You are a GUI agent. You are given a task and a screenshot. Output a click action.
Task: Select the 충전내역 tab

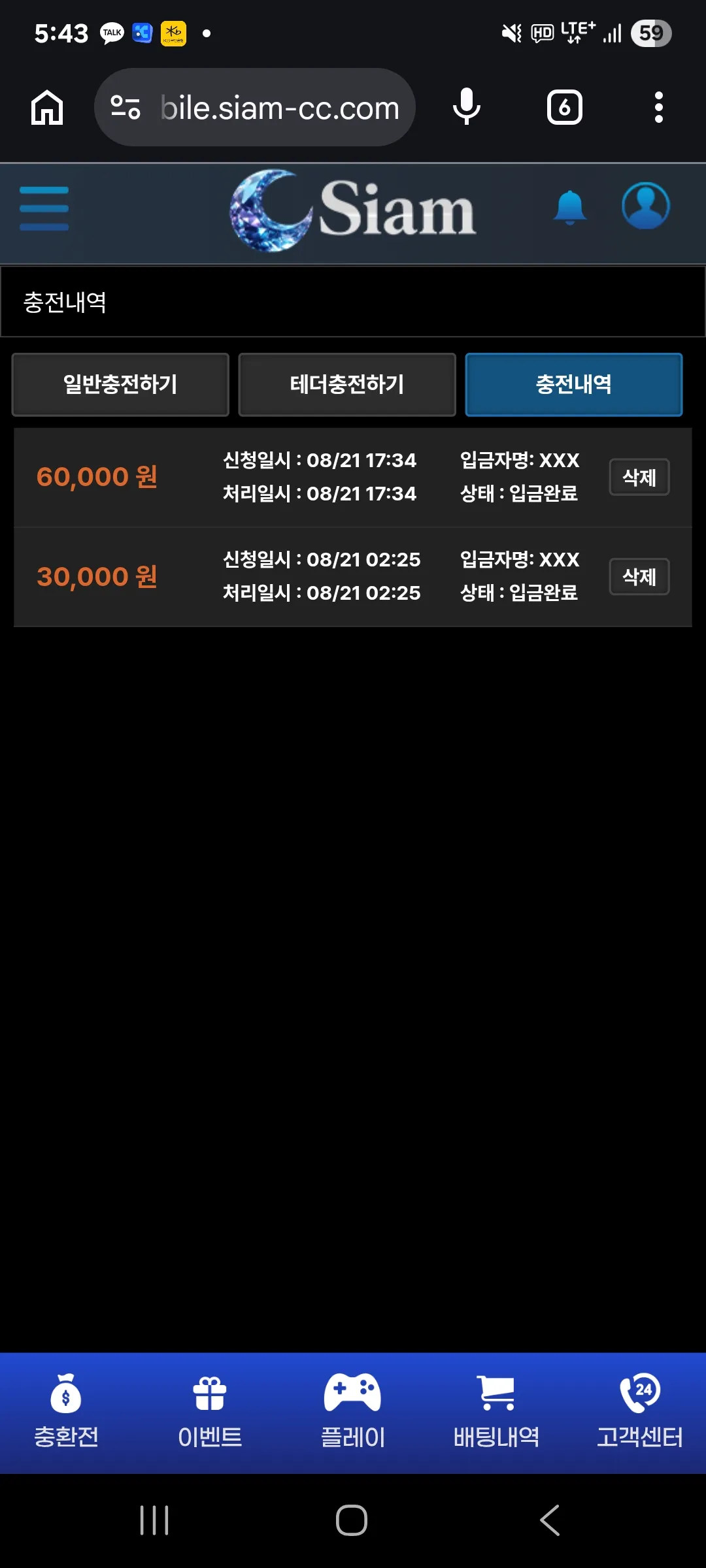573,385
